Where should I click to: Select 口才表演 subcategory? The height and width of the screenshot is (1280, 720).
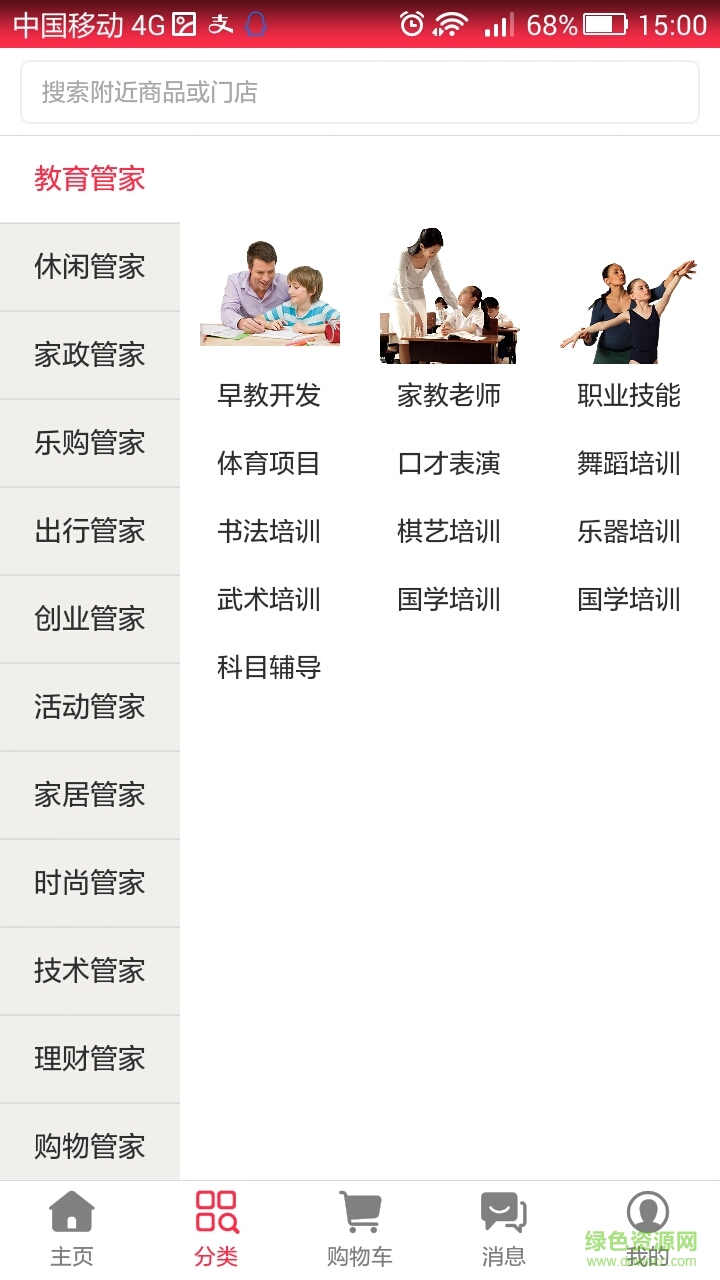(x=449, y=464)
